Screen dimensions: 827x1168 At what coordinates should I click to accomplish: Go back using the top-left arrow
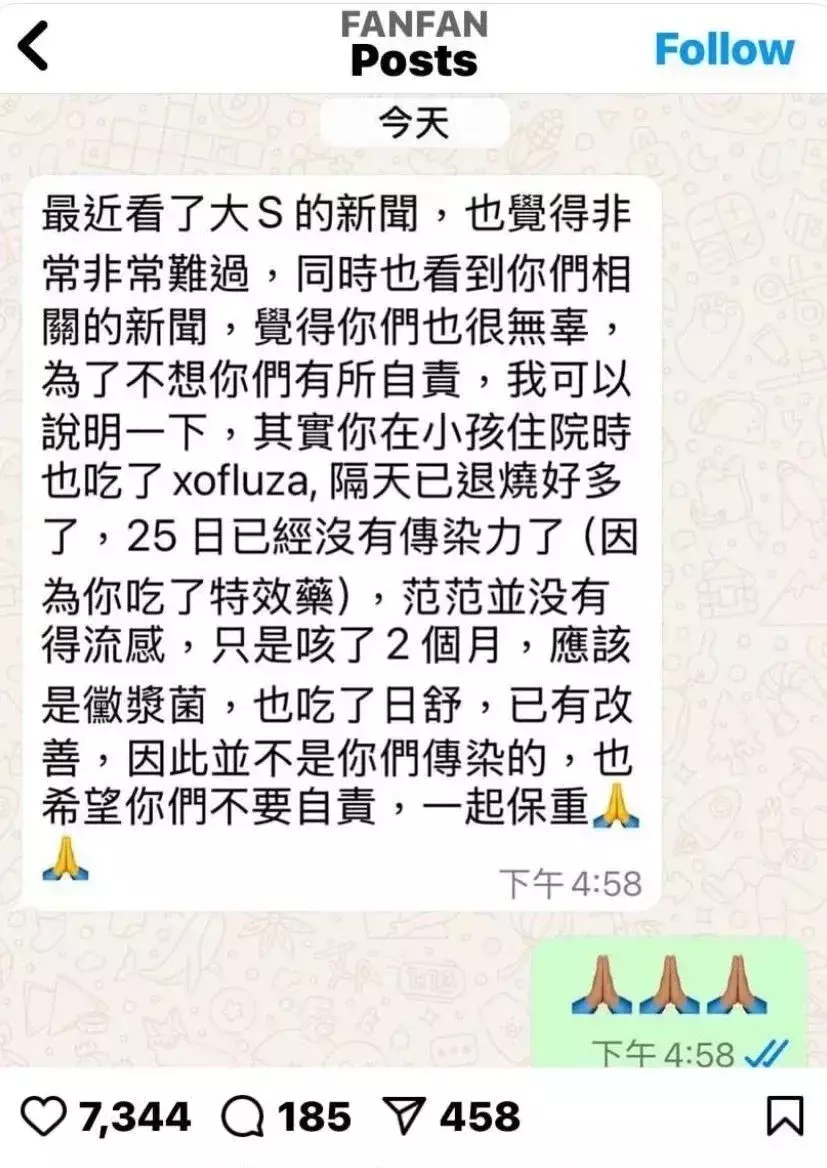[x=34, y=47]
